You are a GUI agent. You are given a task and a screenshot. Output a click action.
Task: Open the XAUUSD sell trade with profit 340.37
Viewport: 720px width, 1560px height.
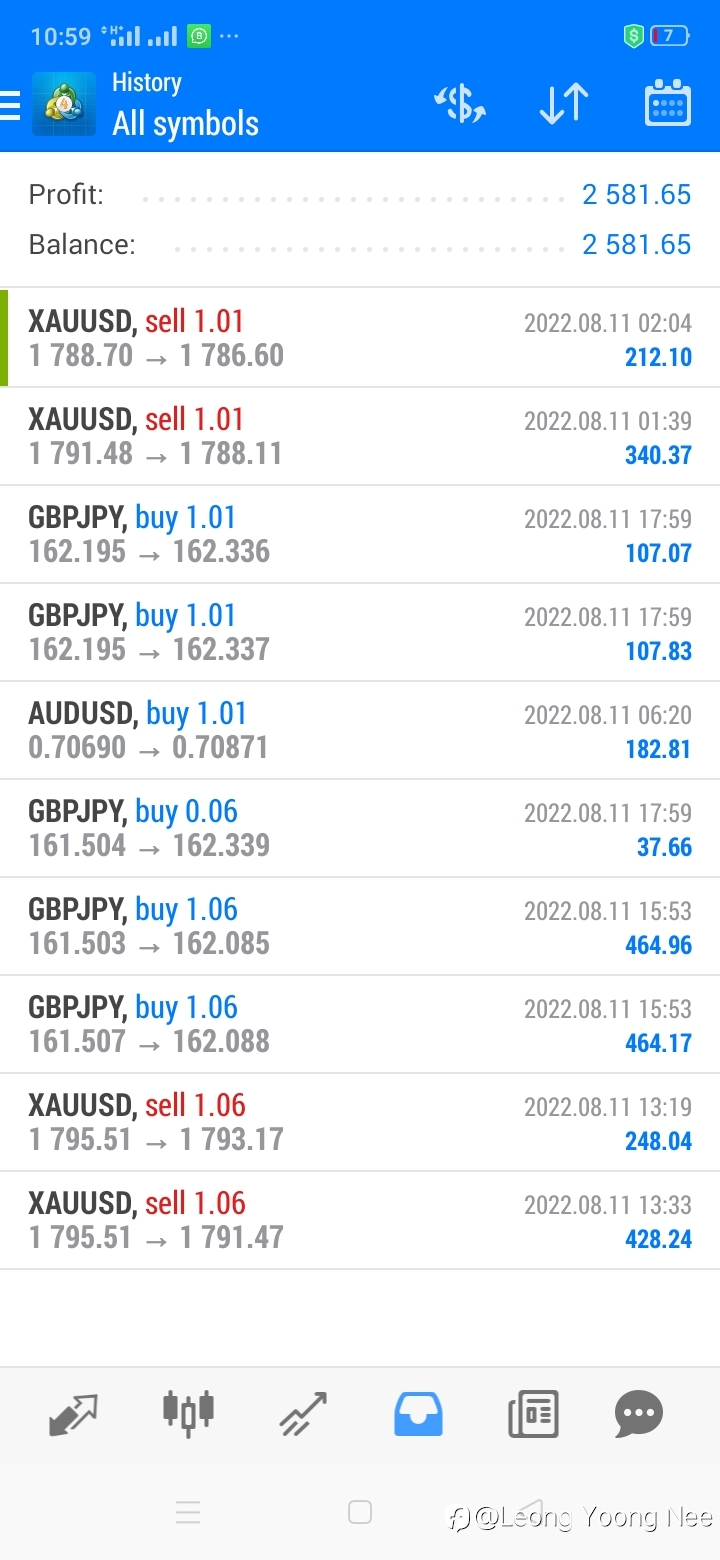click(360, 436)
